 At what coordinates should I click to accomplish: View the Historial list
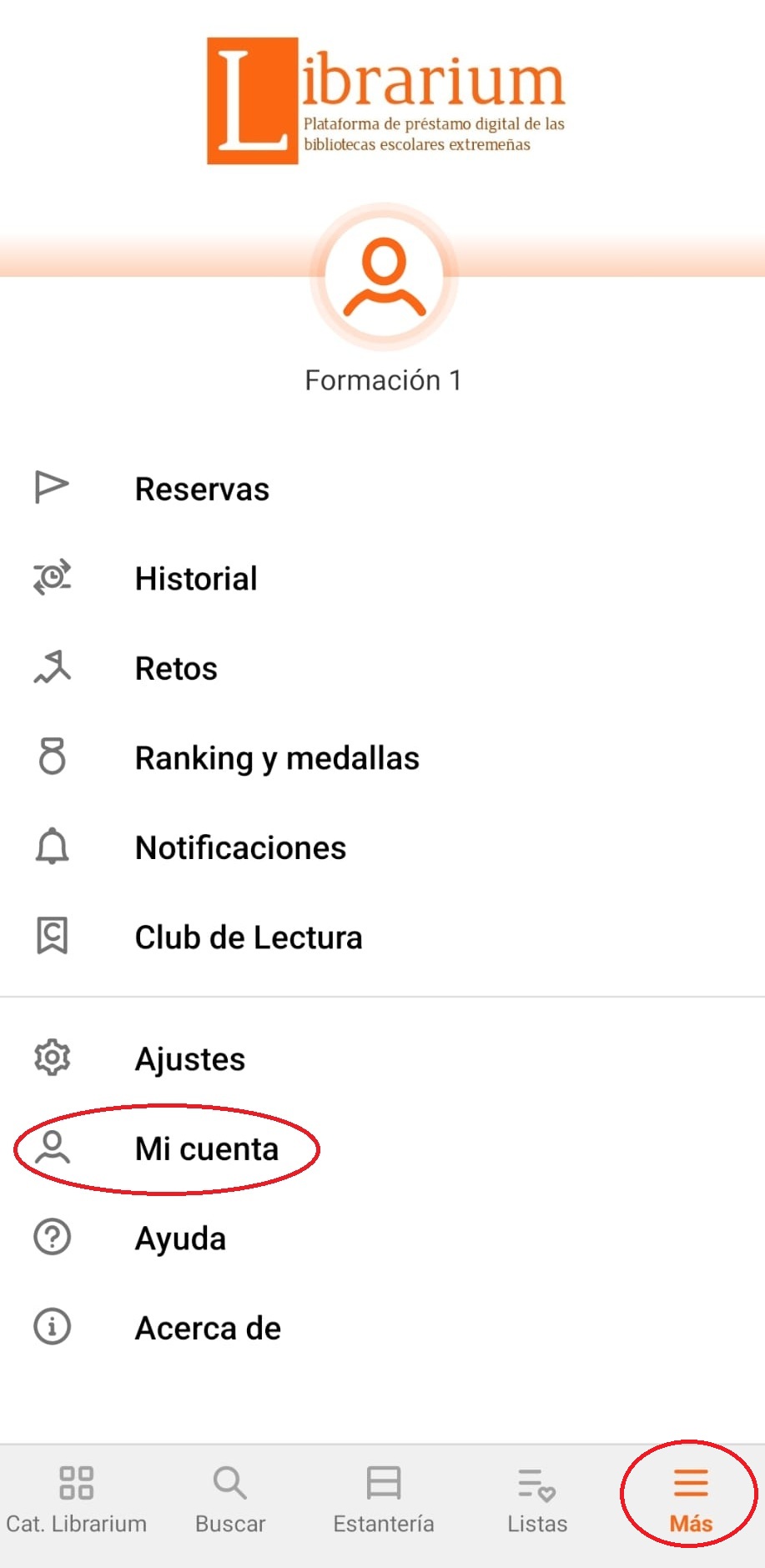pyautogui.click(x=196, y=579)
